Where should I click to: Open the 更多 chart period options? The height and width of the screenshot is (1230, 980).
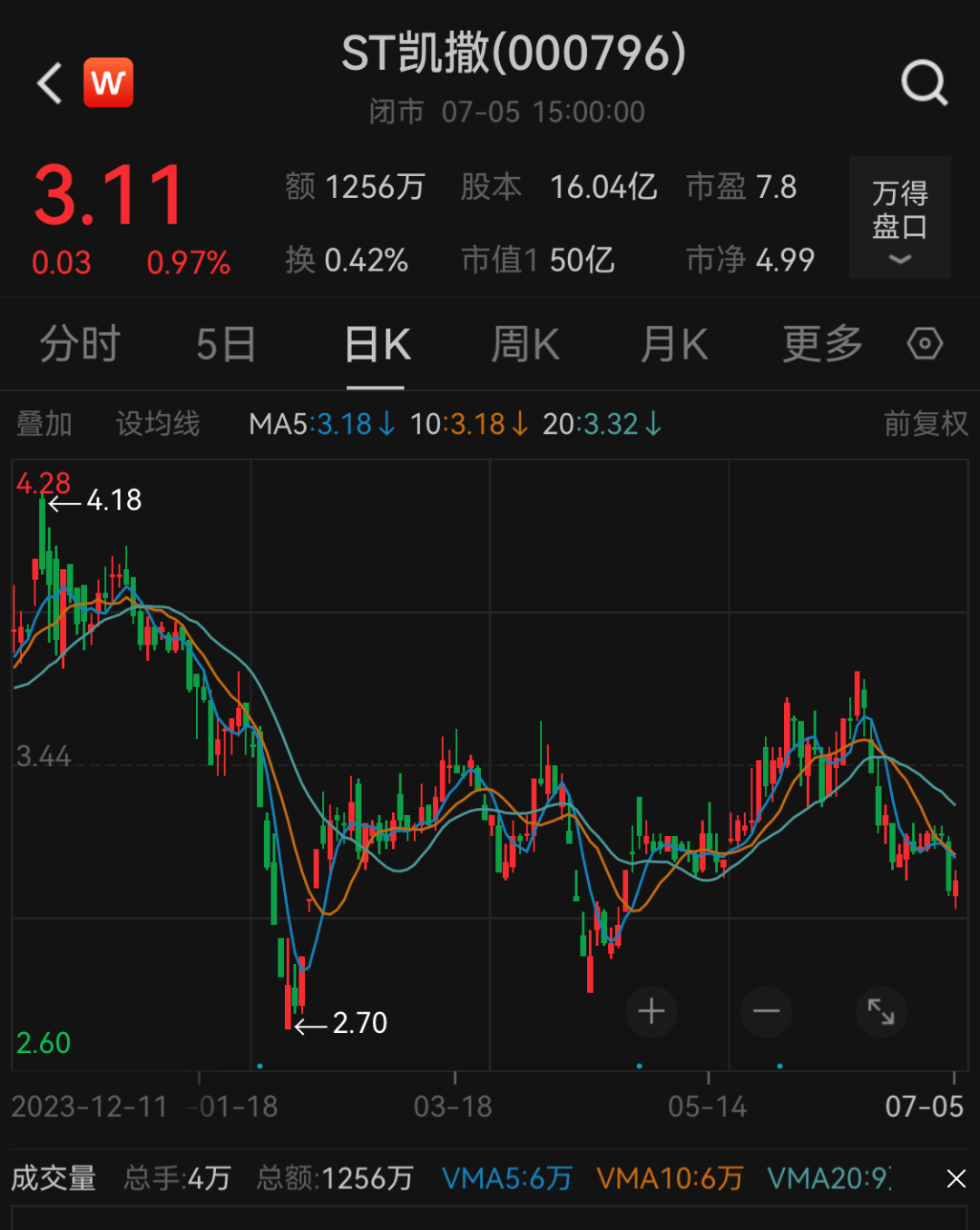pos(822,345)
